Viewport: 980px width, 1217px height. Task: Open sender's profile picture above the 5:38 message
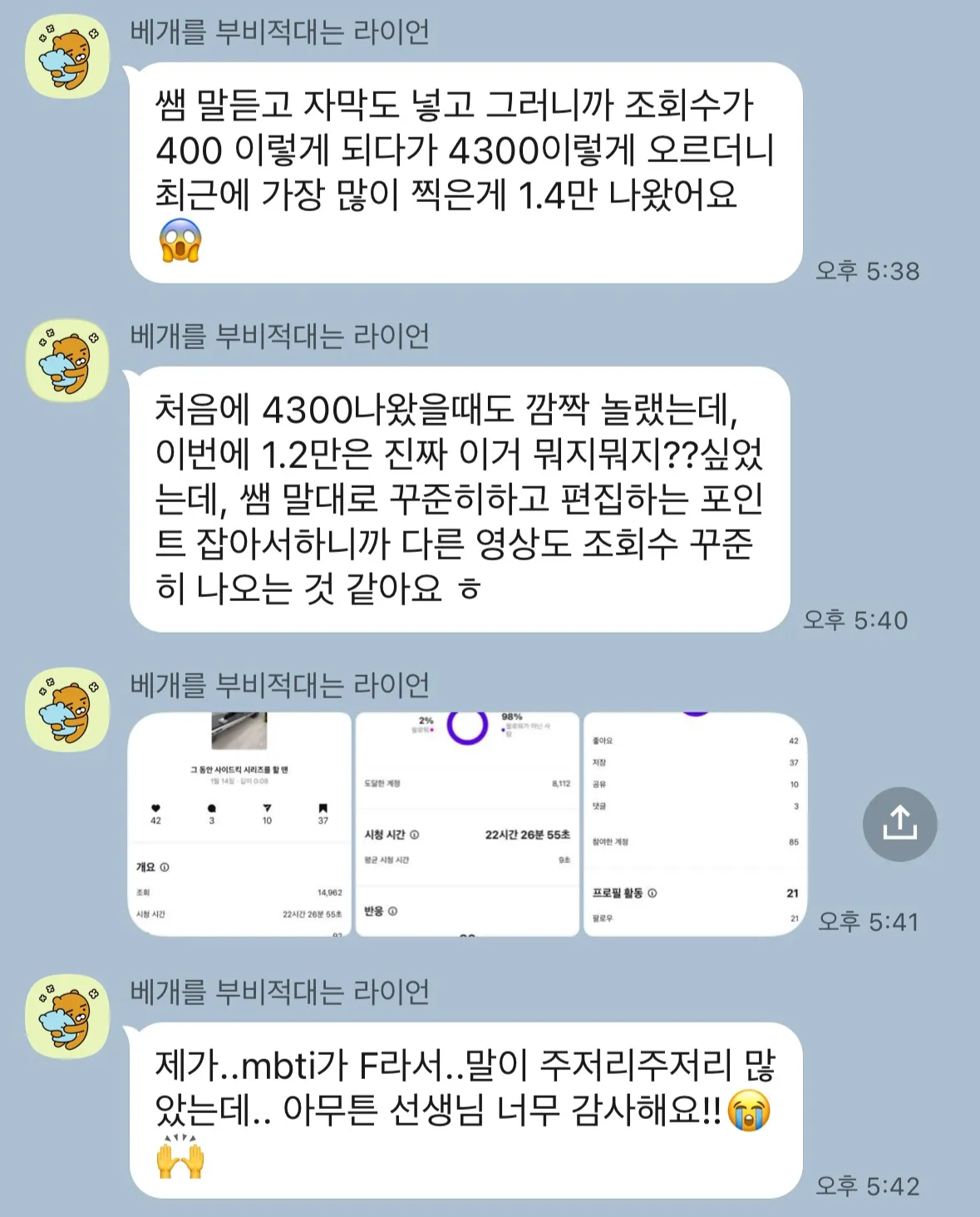(67, 57)
